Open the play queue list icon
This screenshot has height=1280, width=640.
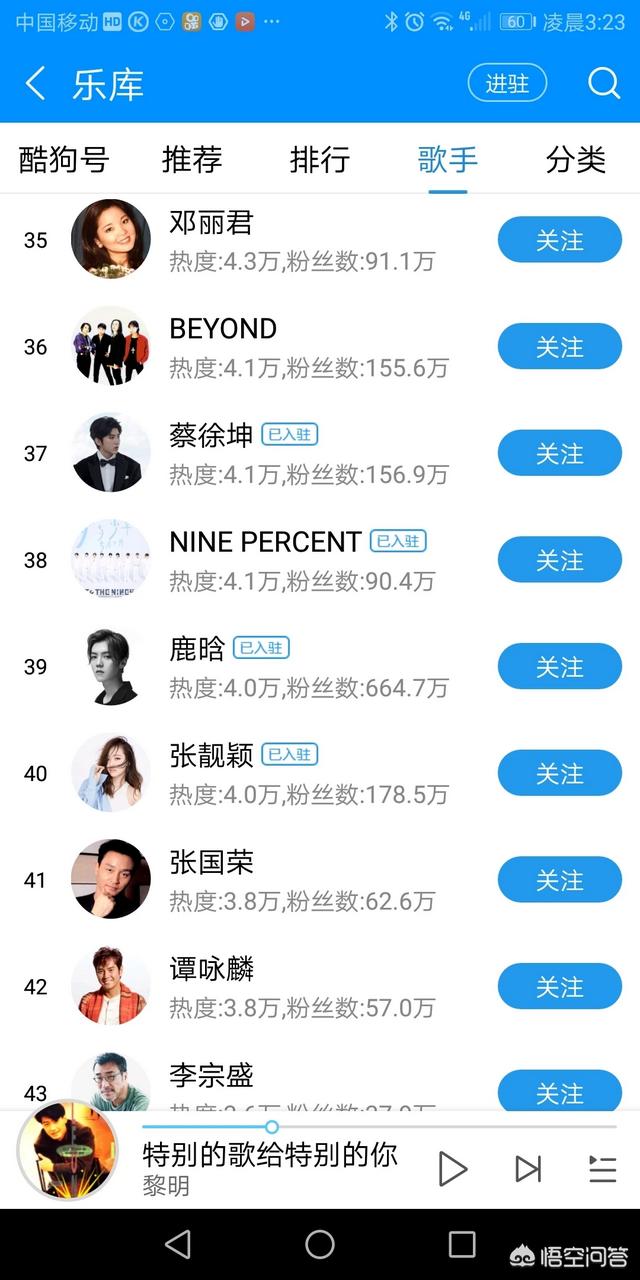(x=602, y=1168)
